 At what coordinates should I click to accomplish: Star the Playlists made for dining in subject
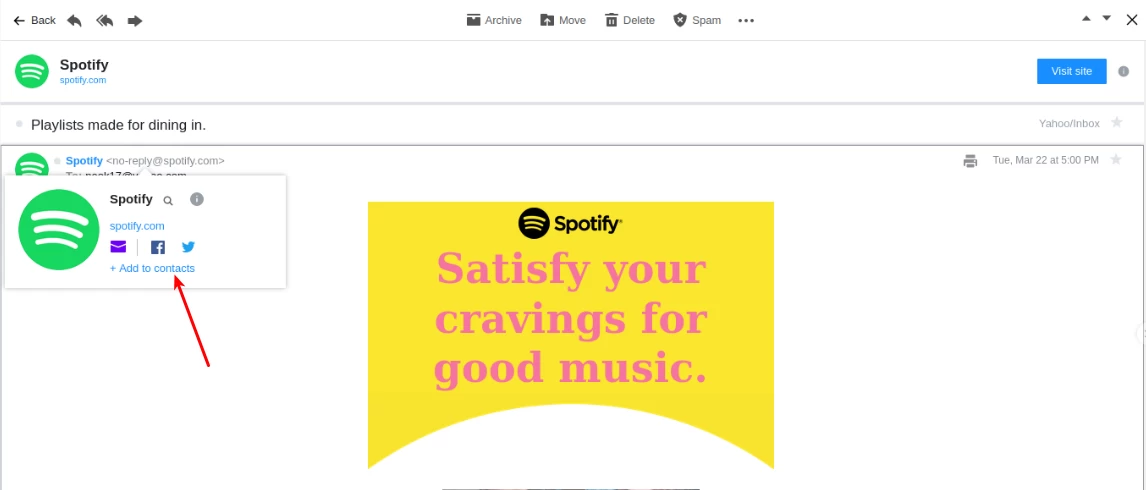click(1116, 123)
